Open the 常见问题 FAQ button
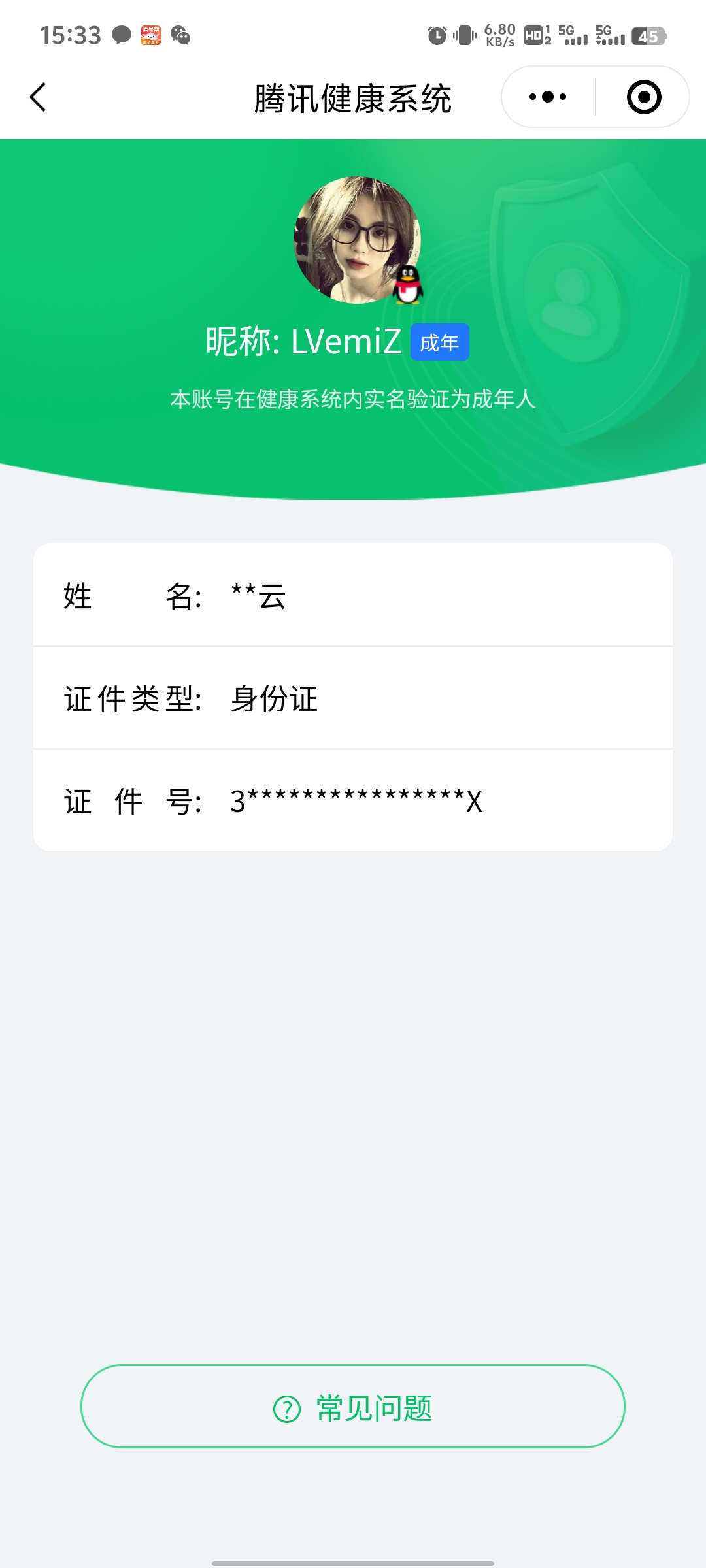 (353, 1407)
